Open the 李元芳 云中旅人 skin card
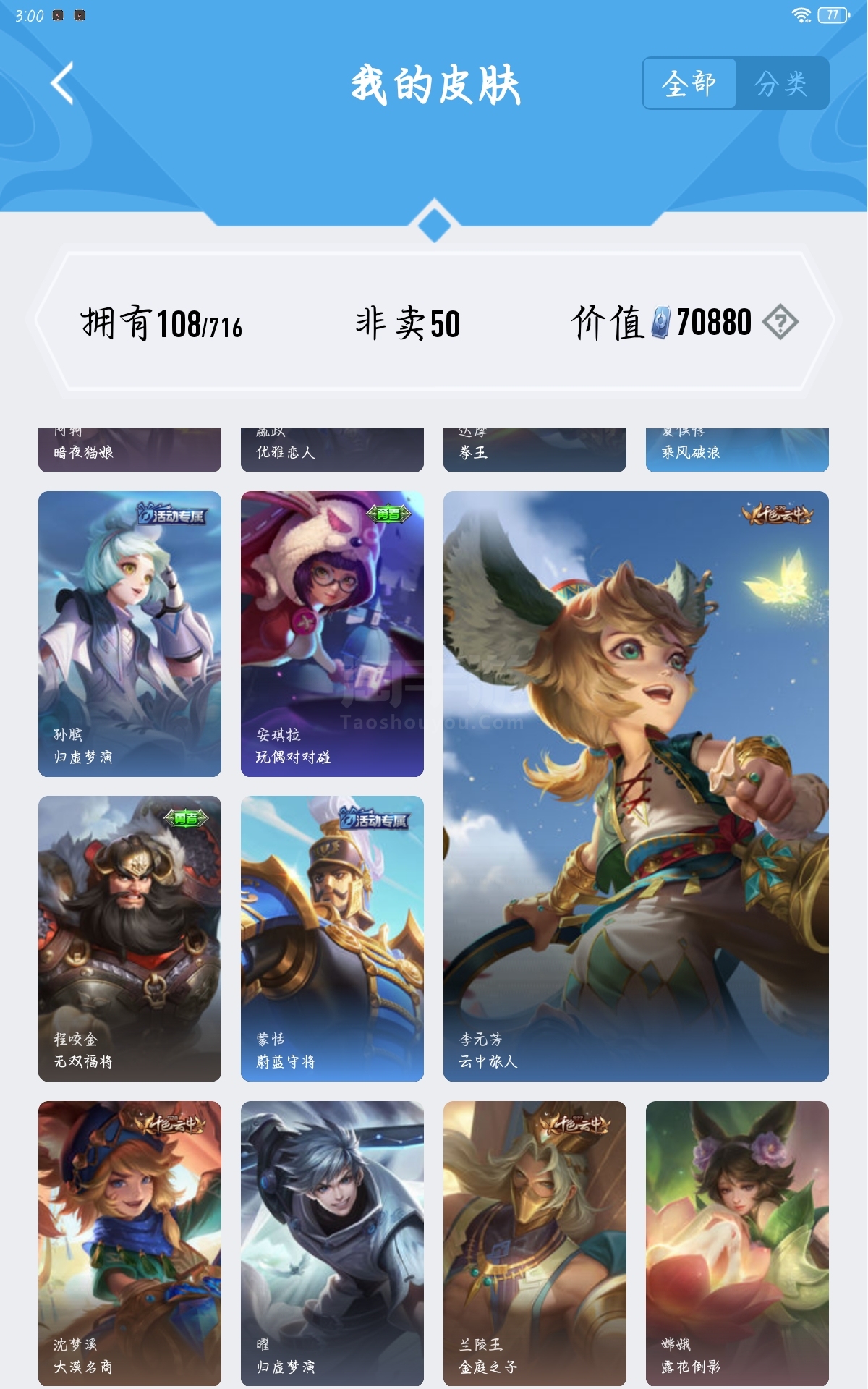This screenshot has height=1389, width=868. coord(636,786)
